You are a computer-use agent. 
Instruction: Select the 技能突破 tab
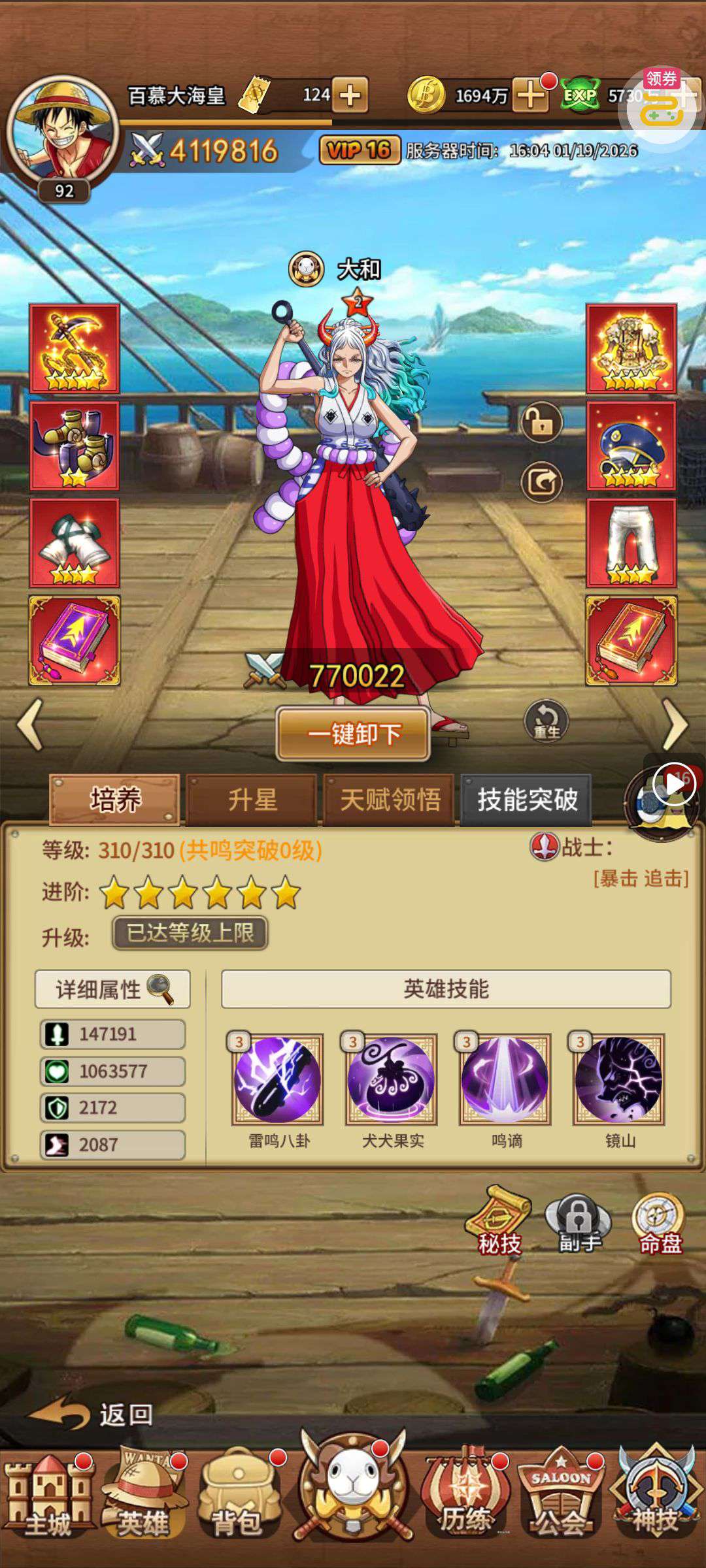tap(527, 800)
